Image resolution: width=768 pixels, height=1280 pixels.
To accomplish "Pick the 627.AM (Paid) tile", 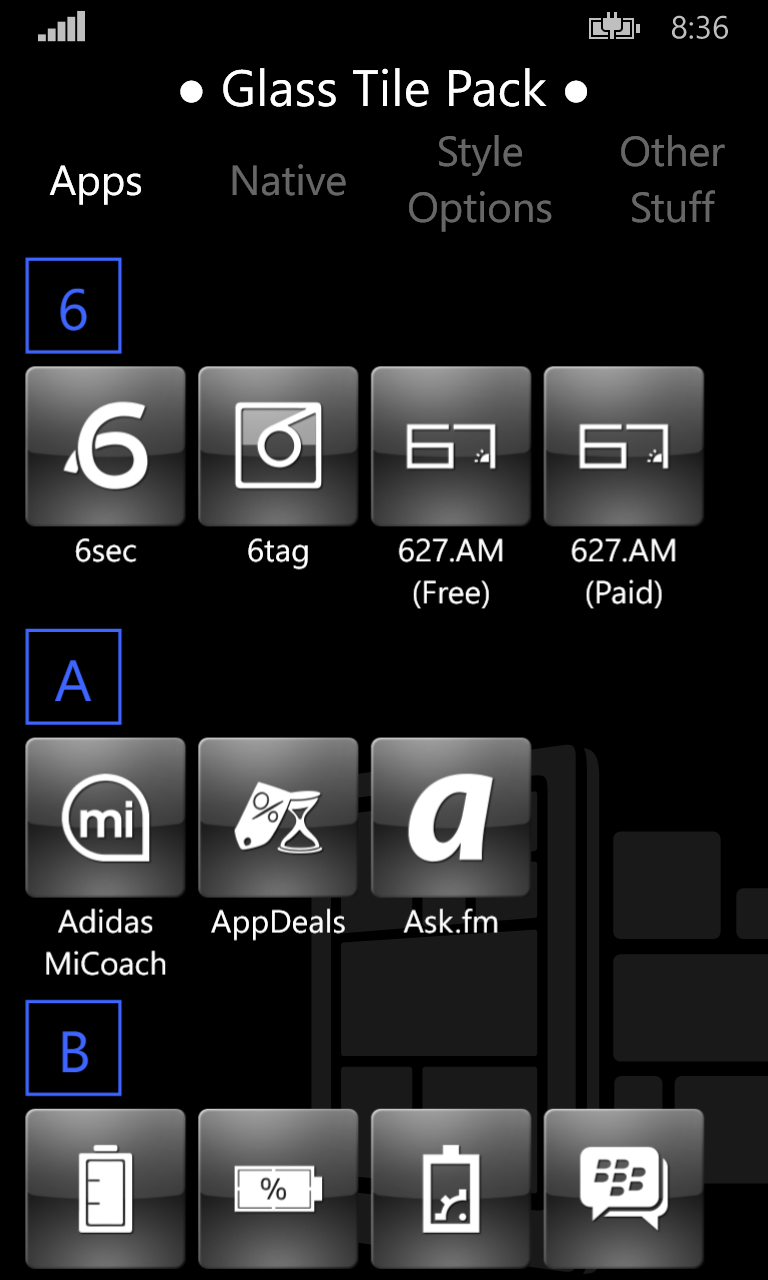I will coord(624,446).
